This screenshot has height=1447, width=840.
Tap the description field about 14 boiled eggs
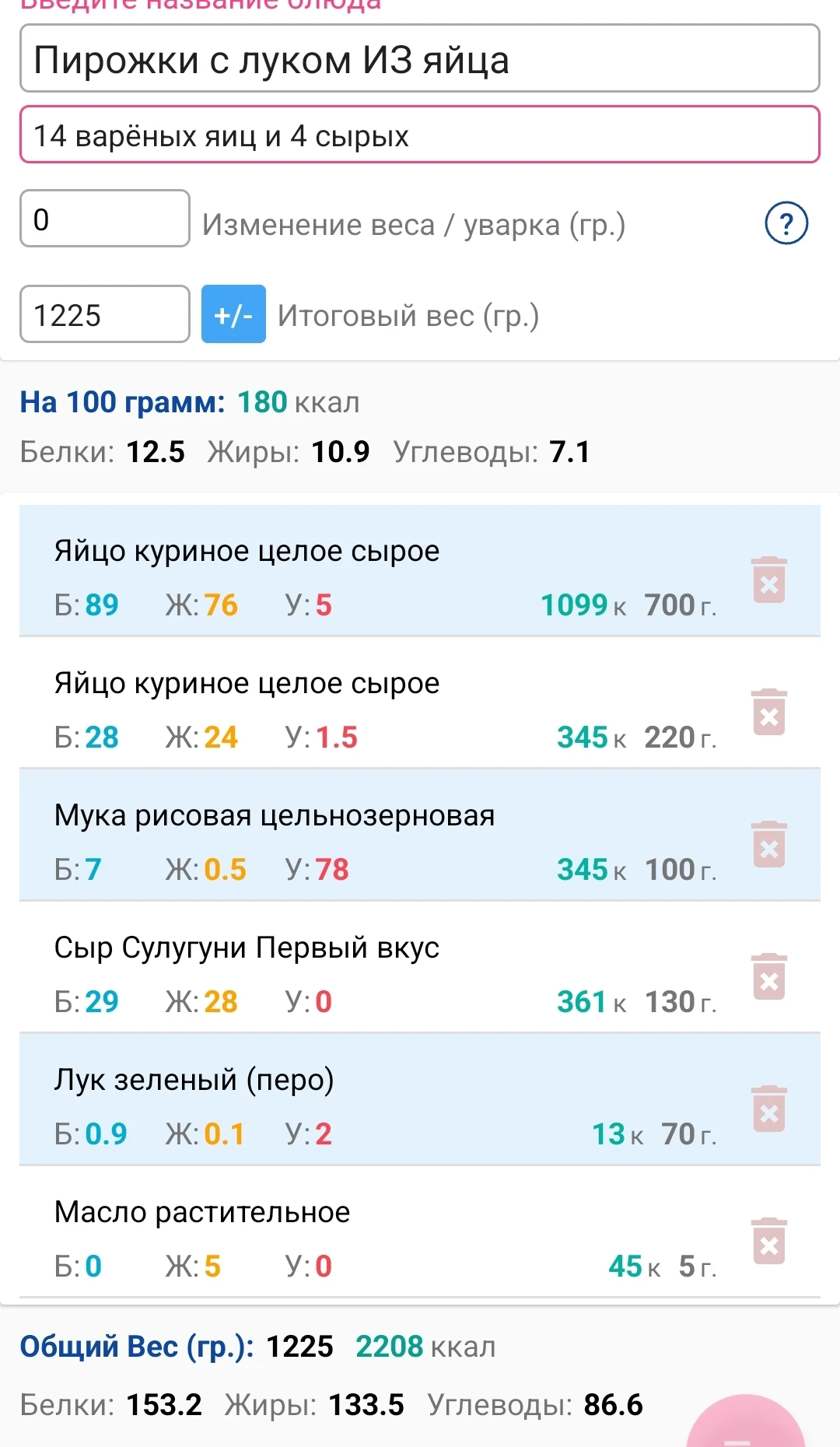[419, 135]
